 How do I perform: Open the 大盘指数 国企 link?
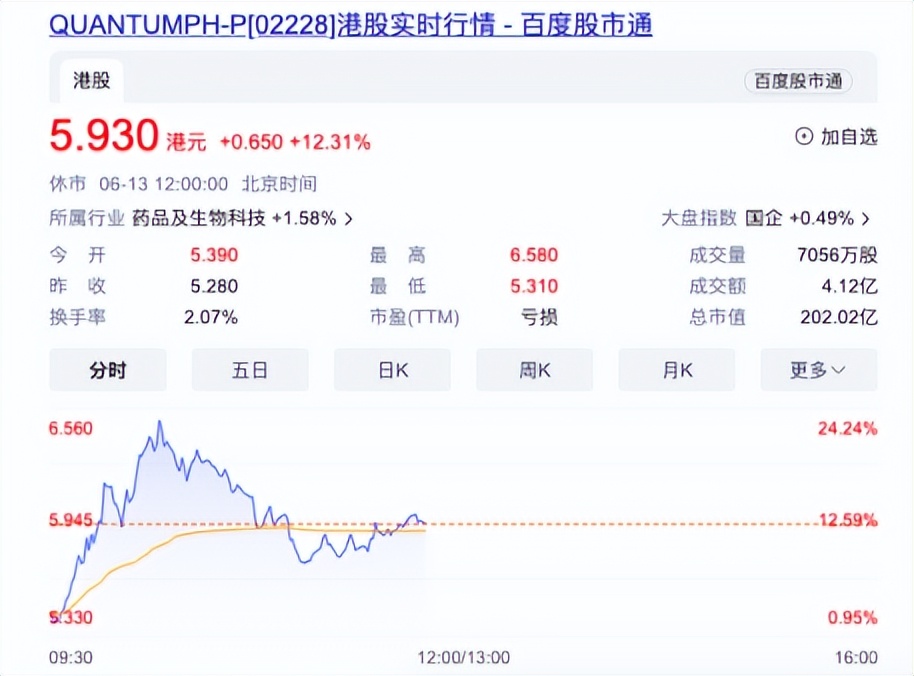point(765,218)
